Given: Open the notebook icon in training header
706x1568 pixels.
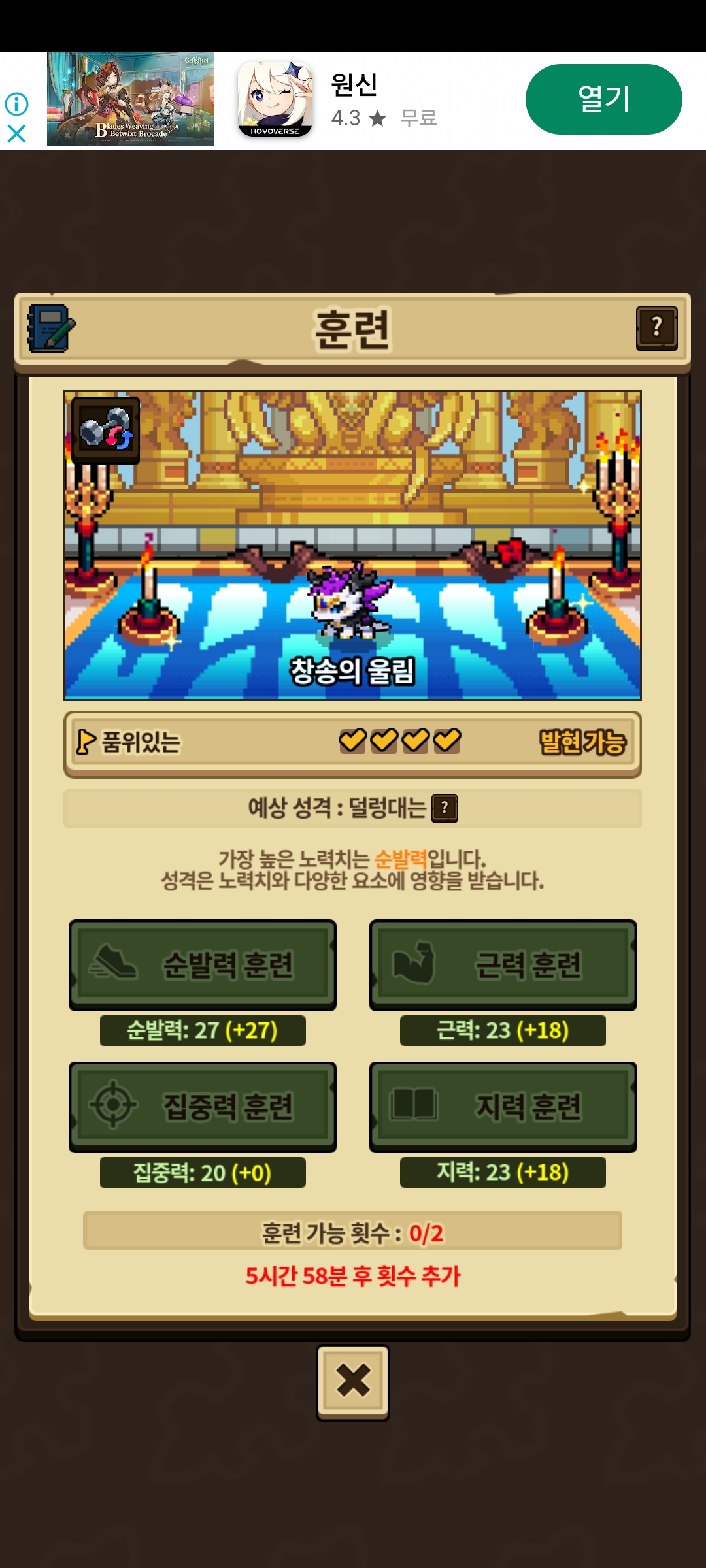Looking at the screenshot, I should point(51,329).
